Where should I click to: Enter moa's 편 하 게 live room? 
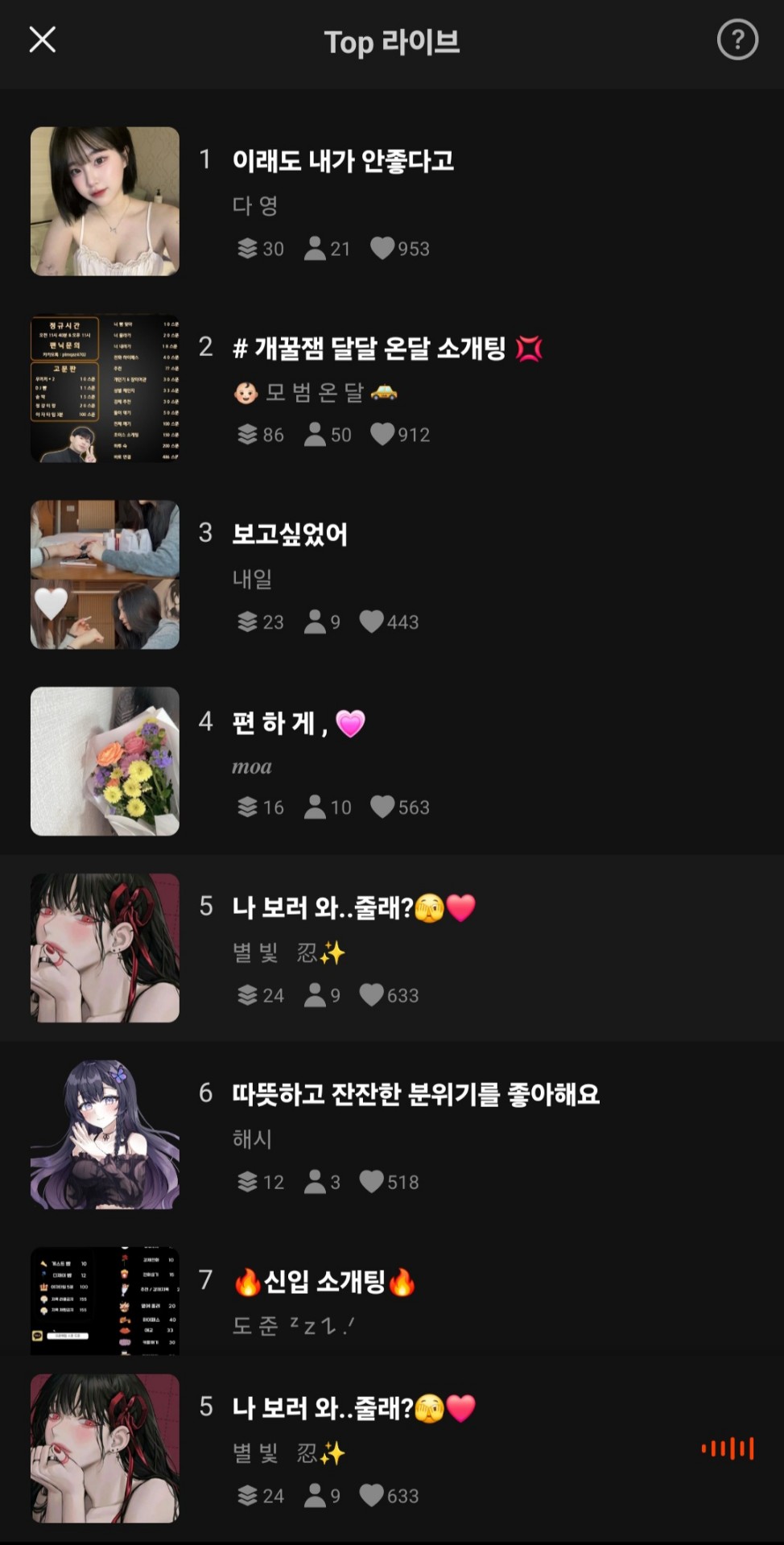click(x=298, y=723)
